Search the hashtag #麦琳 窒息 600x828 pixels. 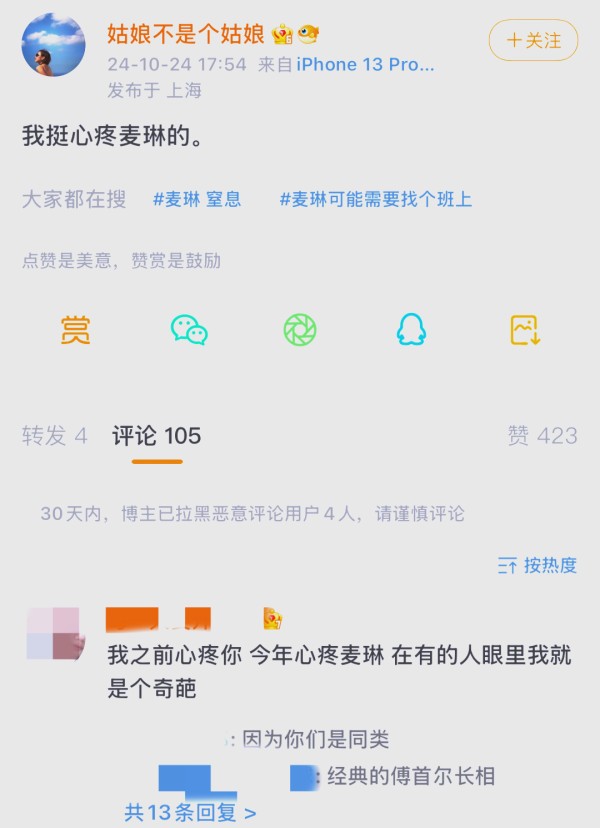197,199
